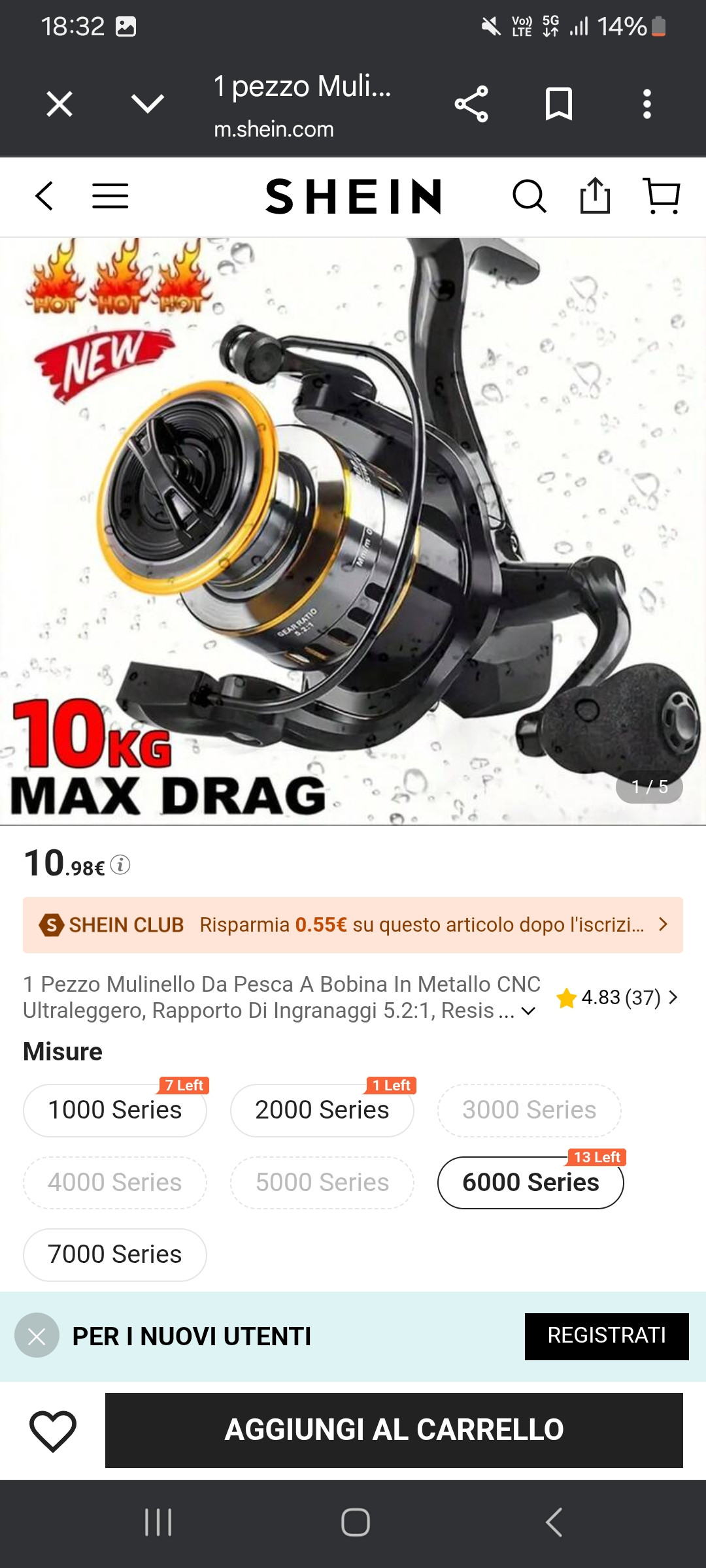Choose the 7000 Series size
This screenshot has height=1568, width=706.
click(115, 1254)
